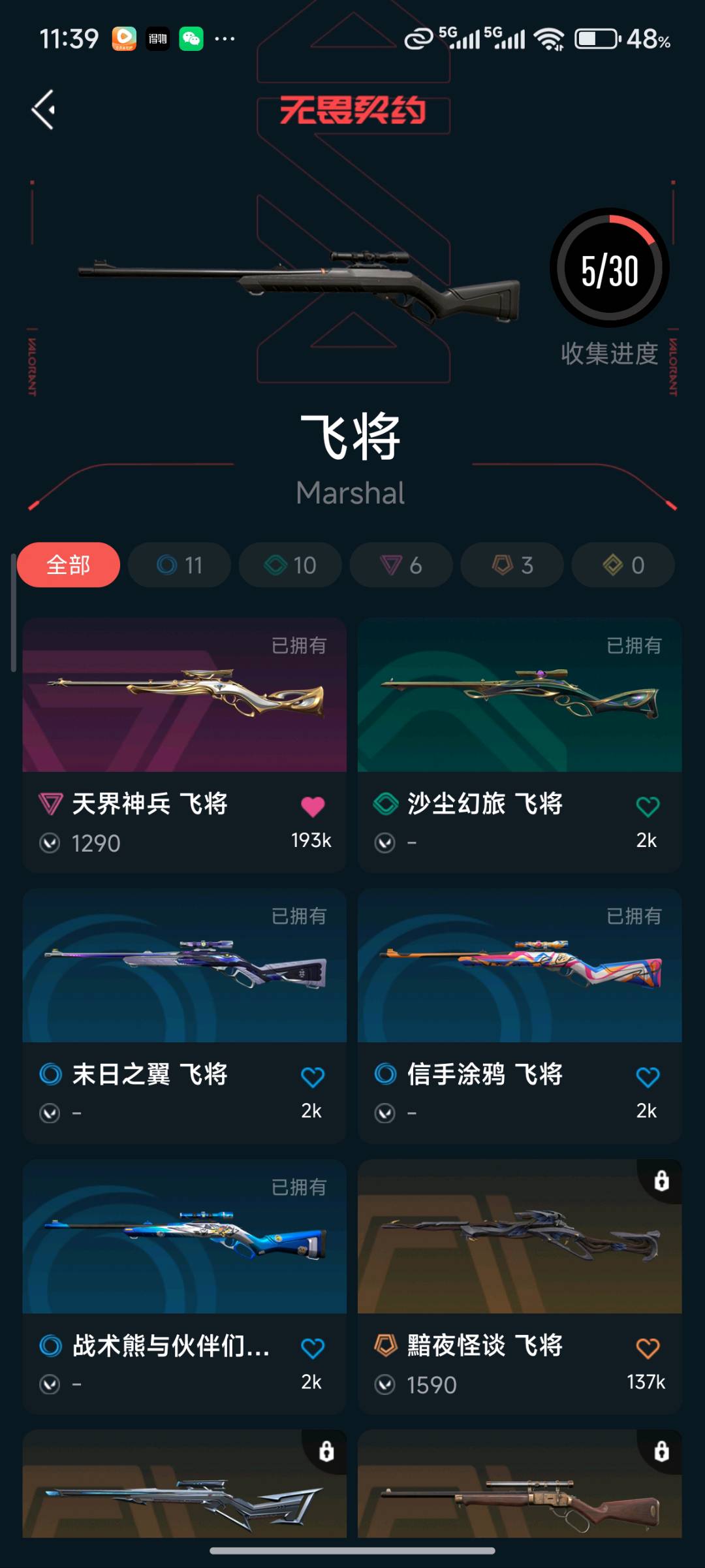Filter skins by the purple tier with 6
This screenshot has width=705, height=1568.
tap(401, 565)
